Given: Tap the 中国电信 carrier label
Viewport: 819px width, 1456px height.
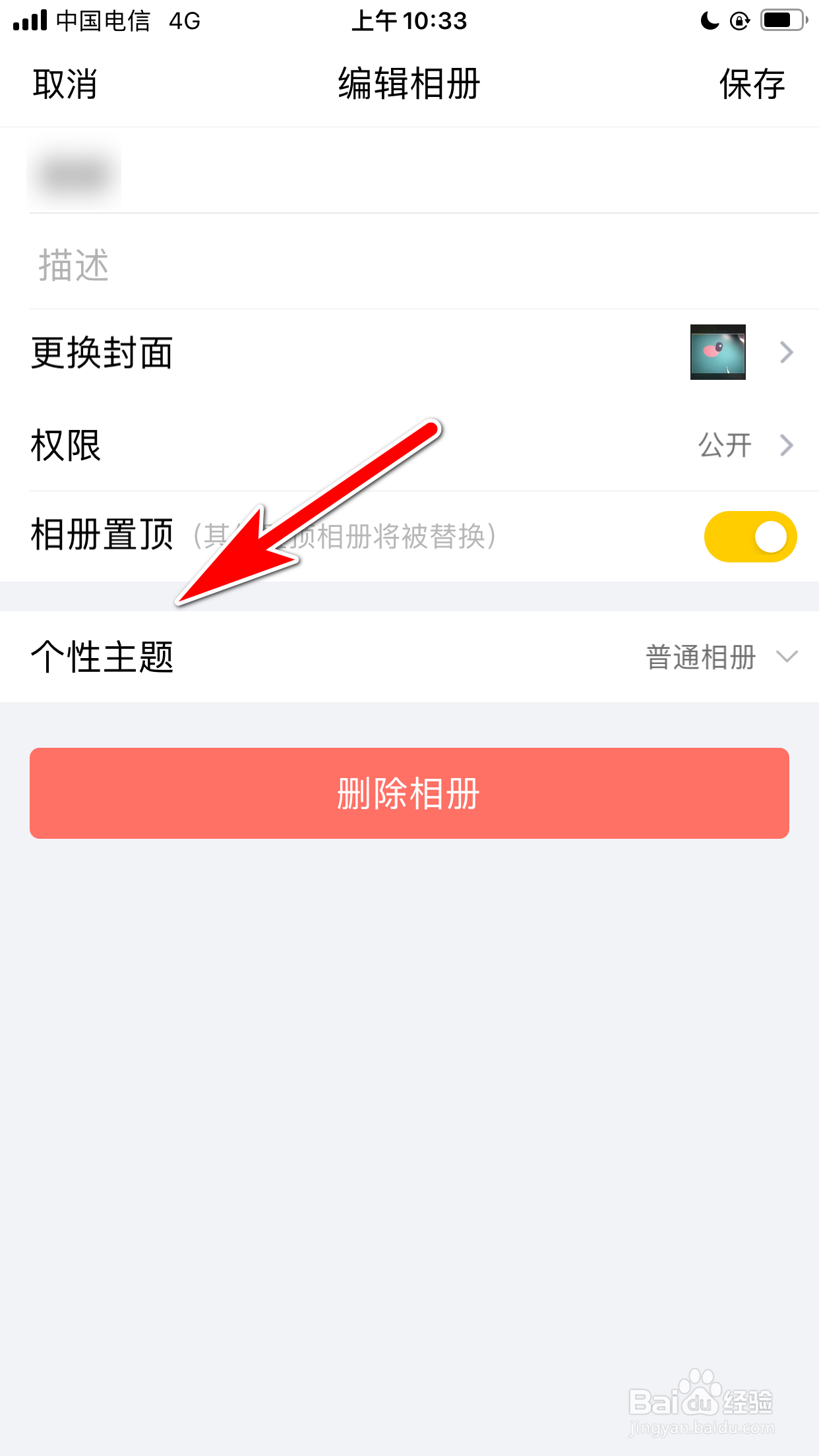Looking at the screenshot, I should coord(102,20).
